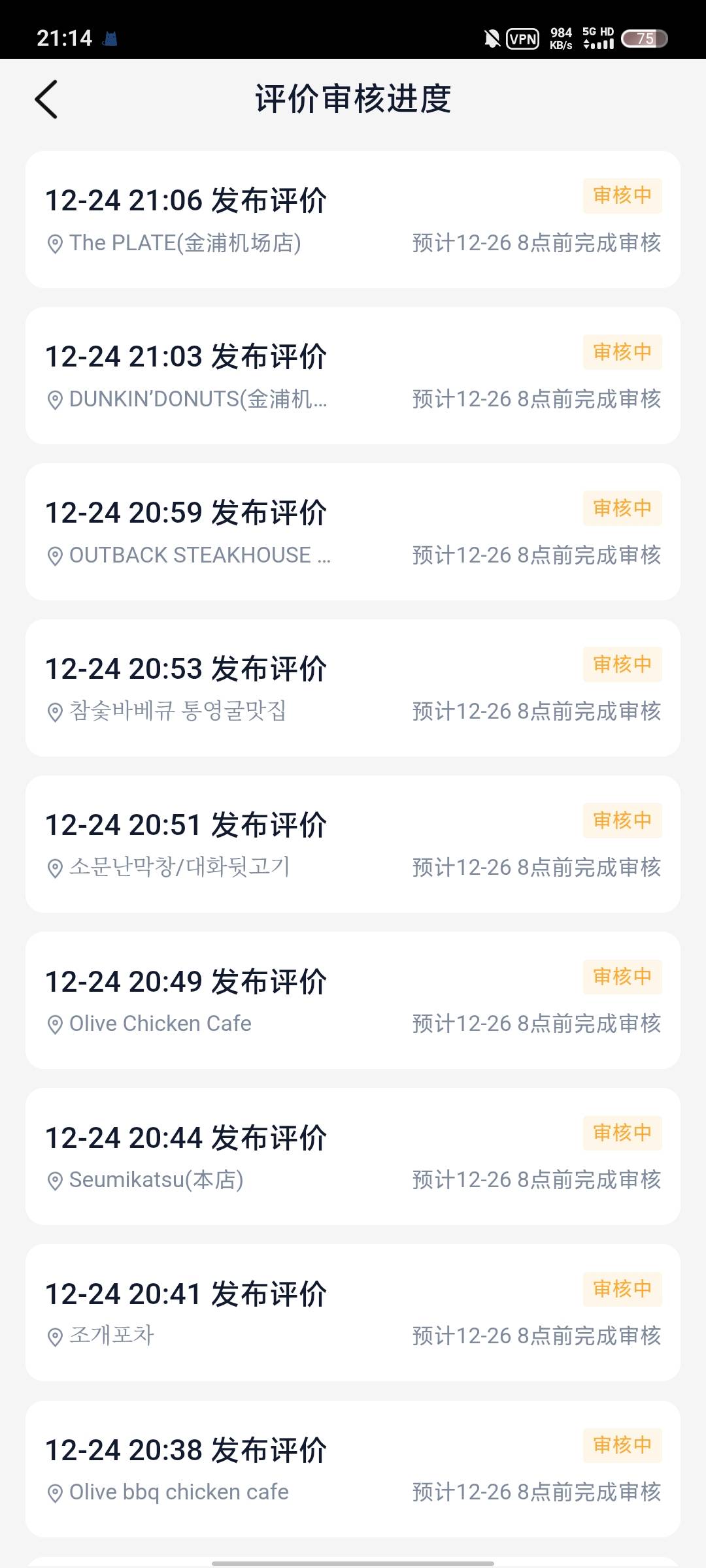Tap the 조개포차 review posted at 20:41
This screenshot has width=706, height=1568.
(353, 1313)
